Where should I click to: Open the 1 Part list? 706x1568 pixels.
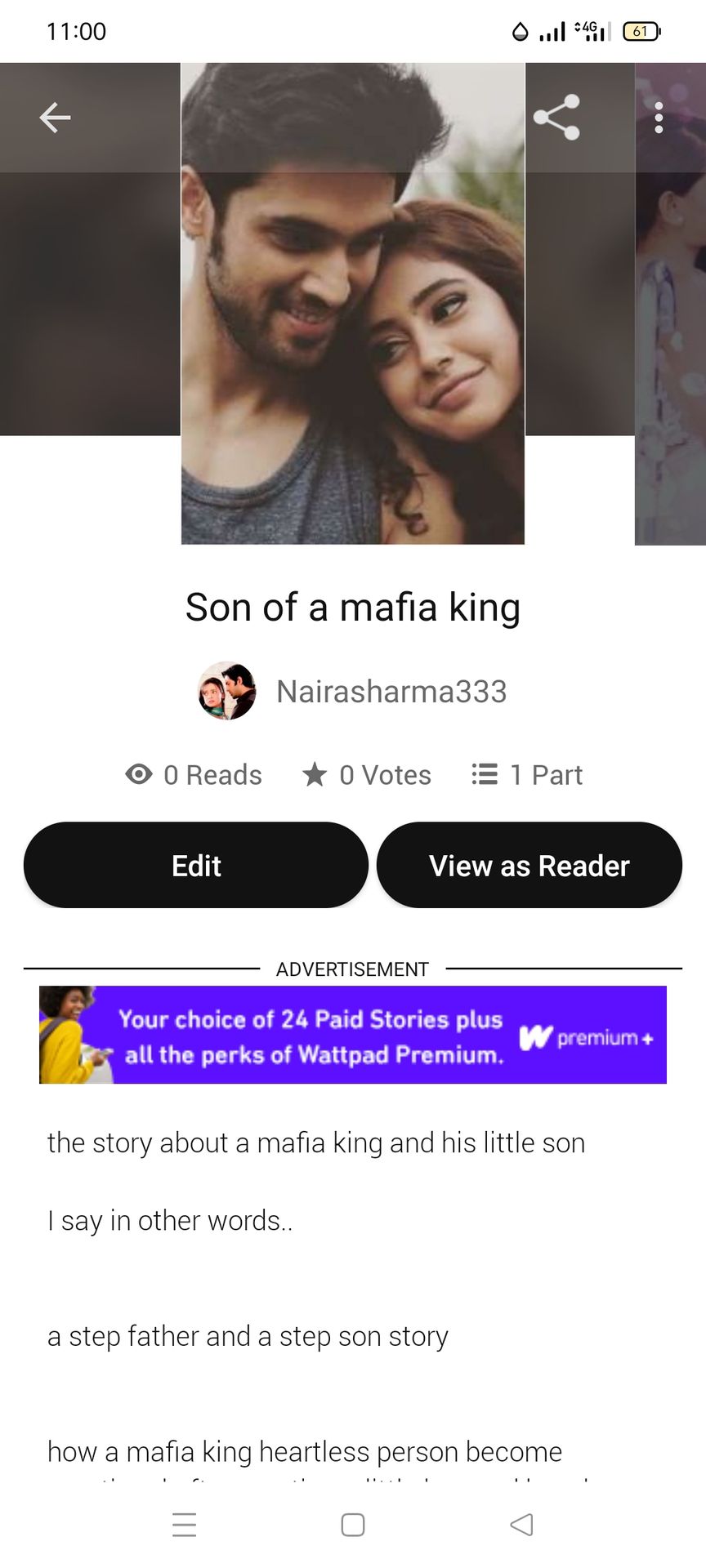coord(528,775)
